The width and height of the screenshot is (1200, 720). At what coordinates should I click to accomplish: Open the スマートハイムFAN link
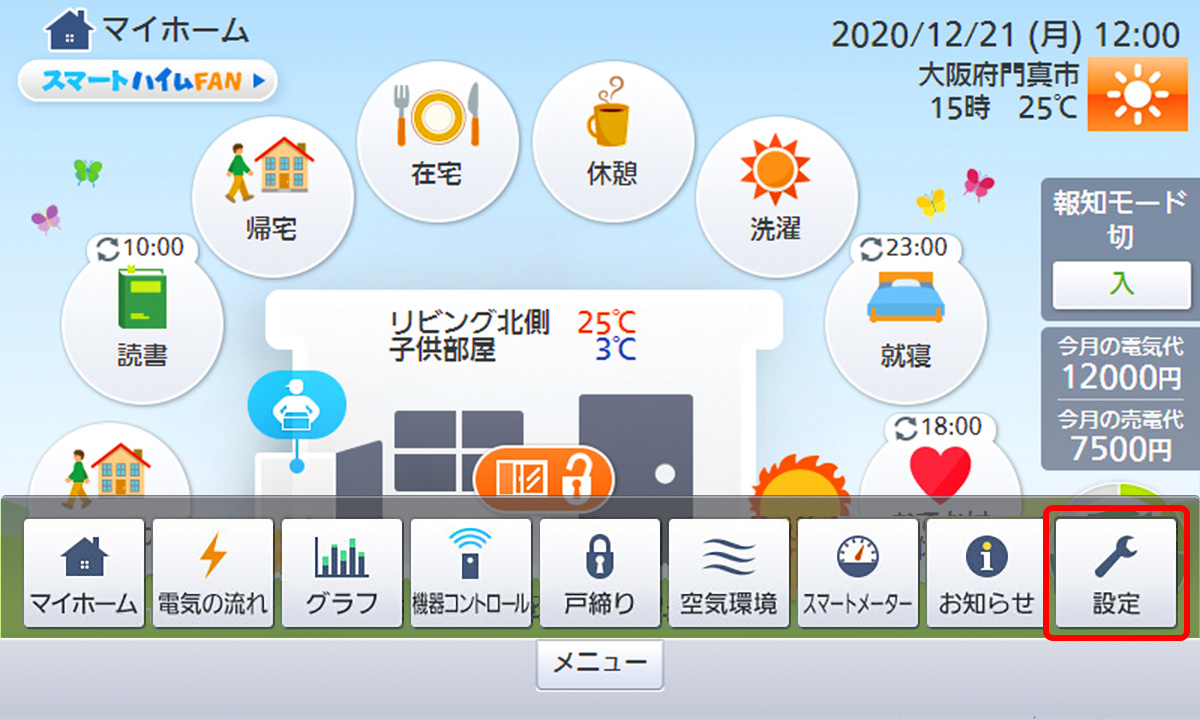coord(146,81)
